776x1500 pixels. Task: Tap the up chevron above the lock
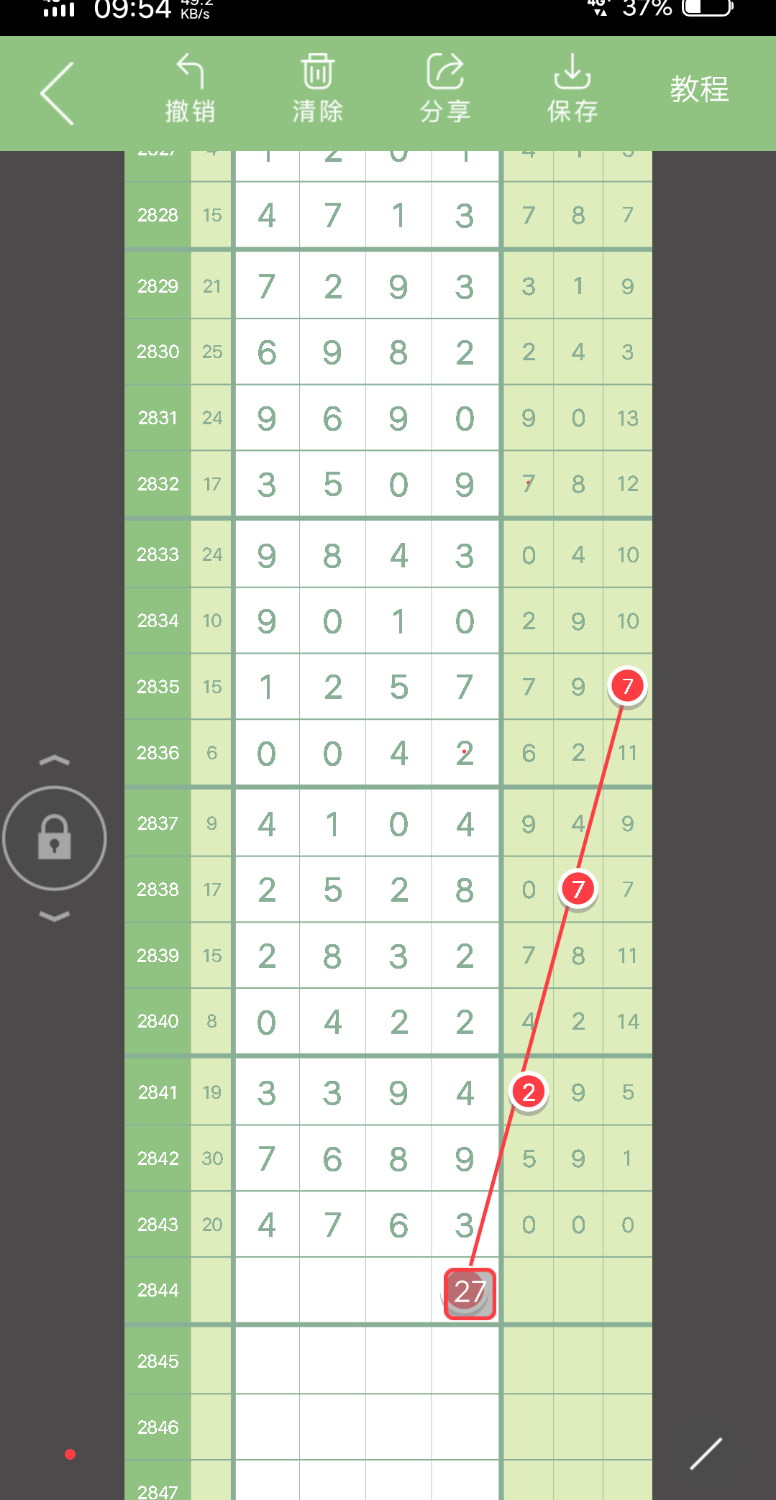(x=54, y=761)
